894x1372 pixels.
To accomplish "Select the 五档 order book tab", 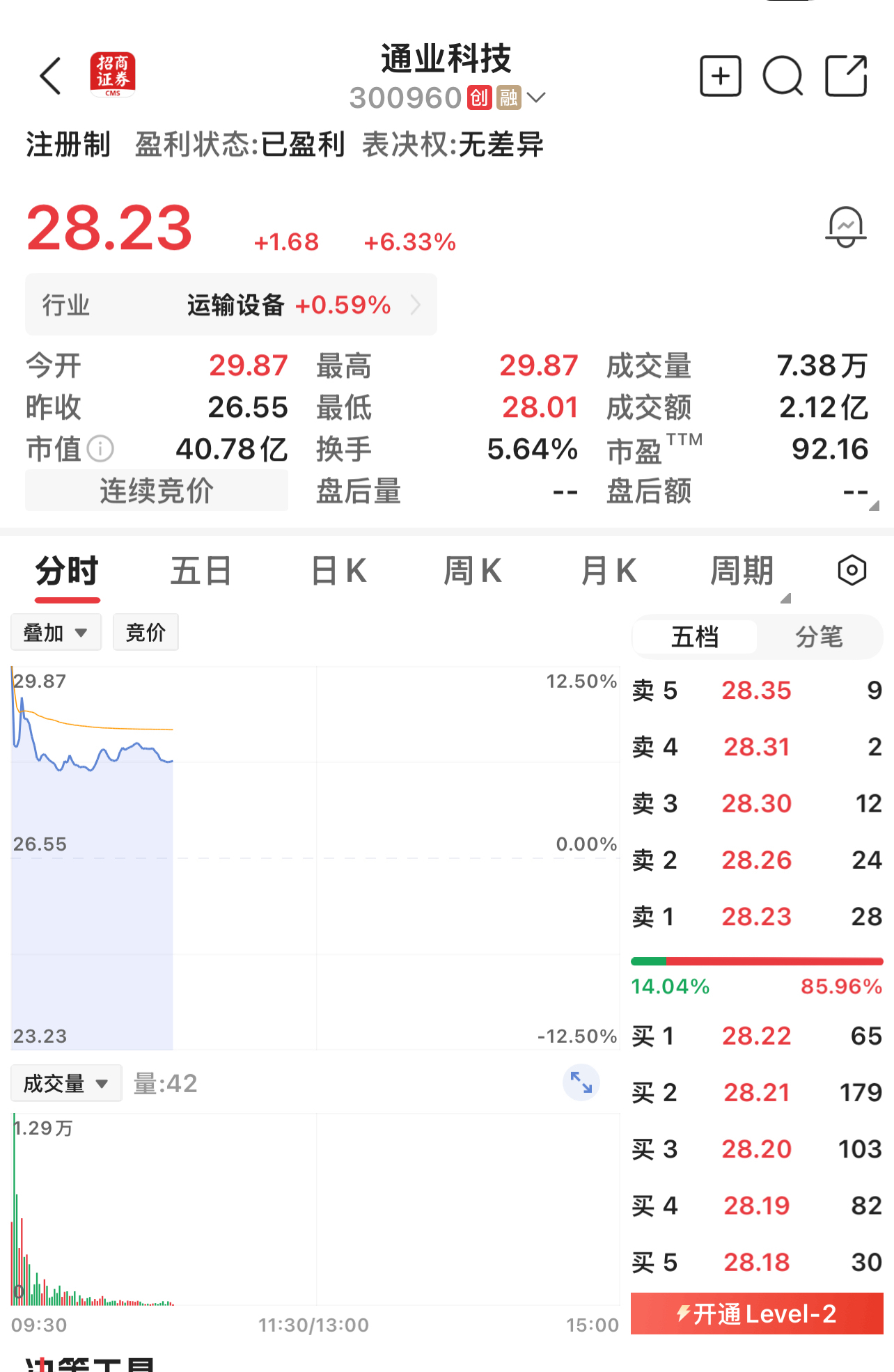I will [694, 637].
